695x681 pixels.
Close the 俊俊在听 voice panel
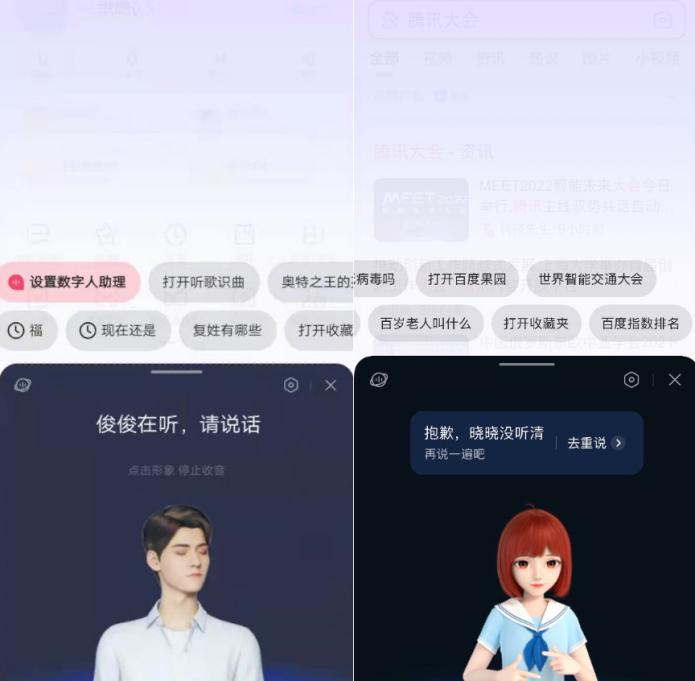tap(331, 385)
